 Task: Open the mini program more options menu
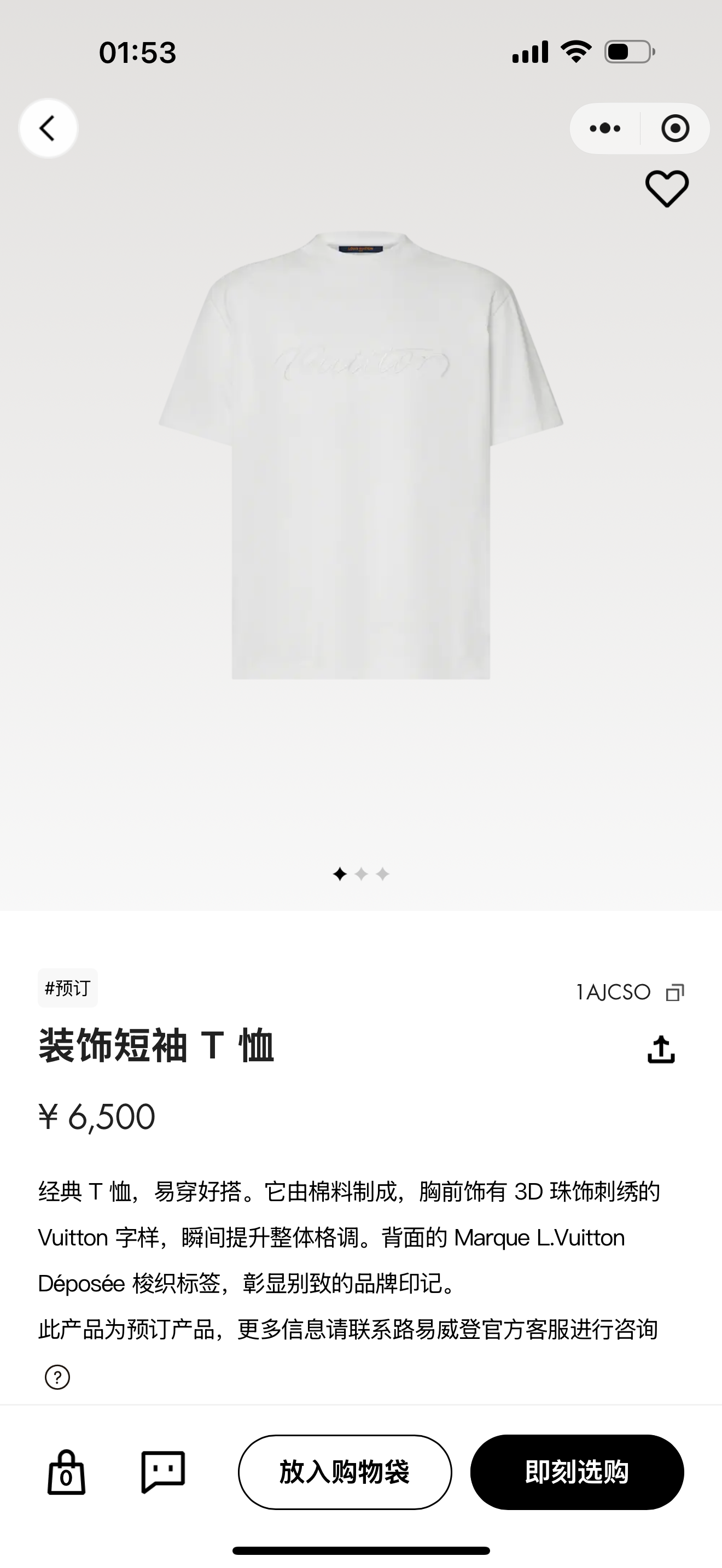click(x=605, y=128)
